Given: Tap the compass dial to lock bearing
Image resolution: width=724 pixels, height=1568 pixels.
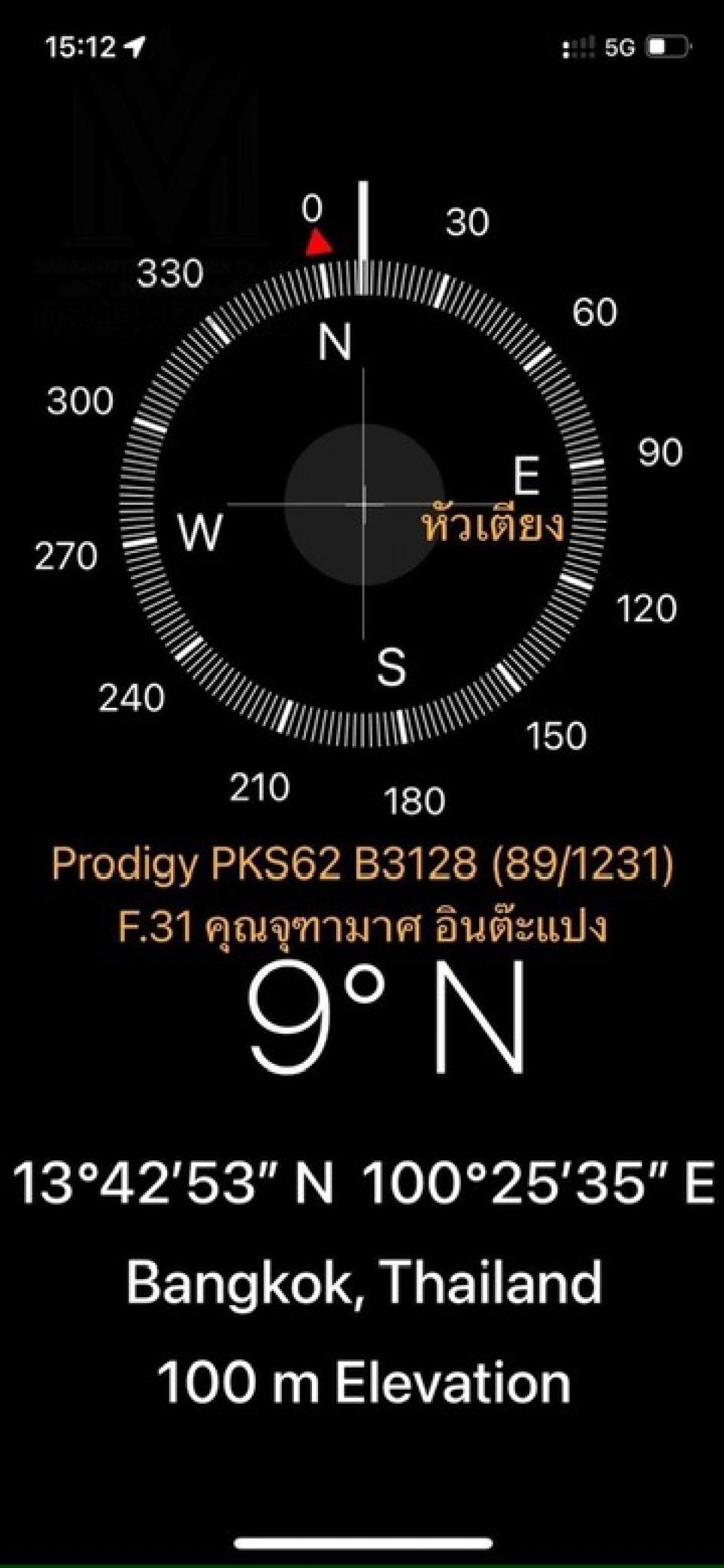Looking at the screenshot, I should pyautogui.click(x=364, y=505).
